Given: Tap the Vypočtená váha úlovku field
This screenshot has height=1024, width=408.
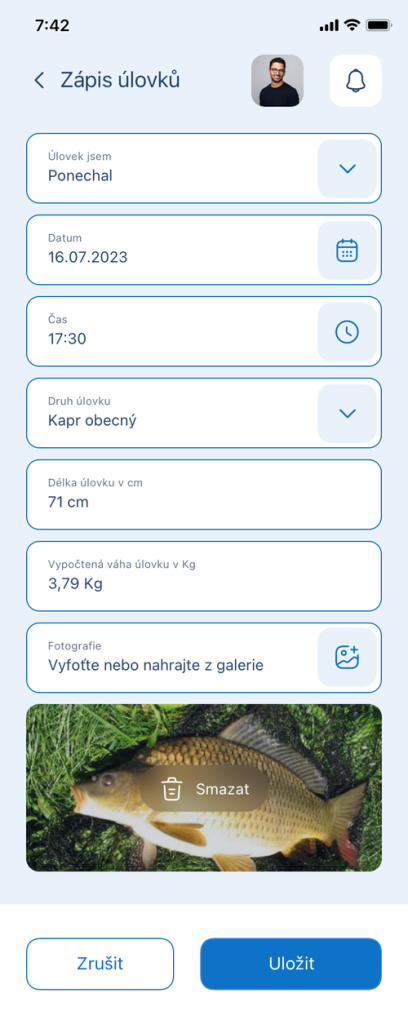Looking at the screenshot, I should point(204,576).
